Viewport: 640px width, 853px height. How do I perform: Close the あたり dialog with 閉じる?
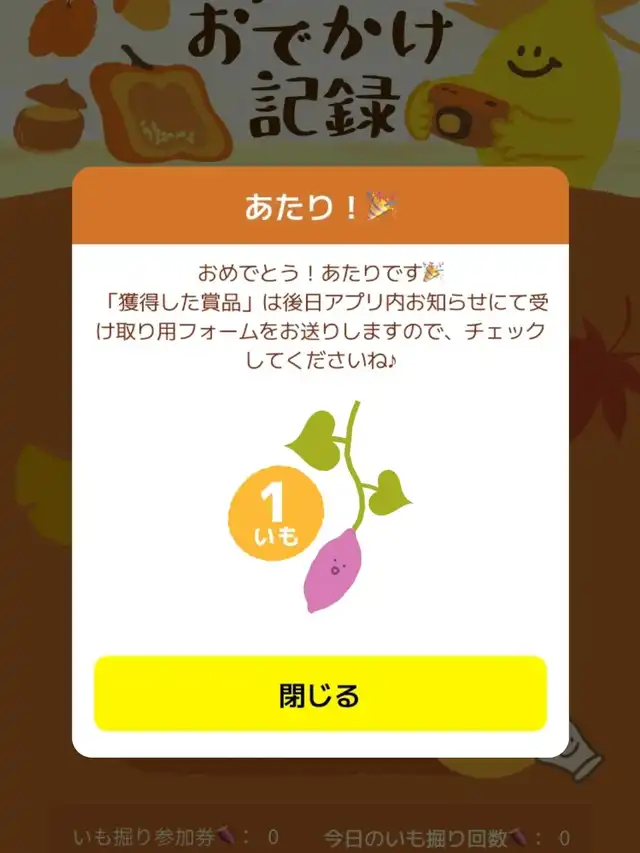point(320,694)
